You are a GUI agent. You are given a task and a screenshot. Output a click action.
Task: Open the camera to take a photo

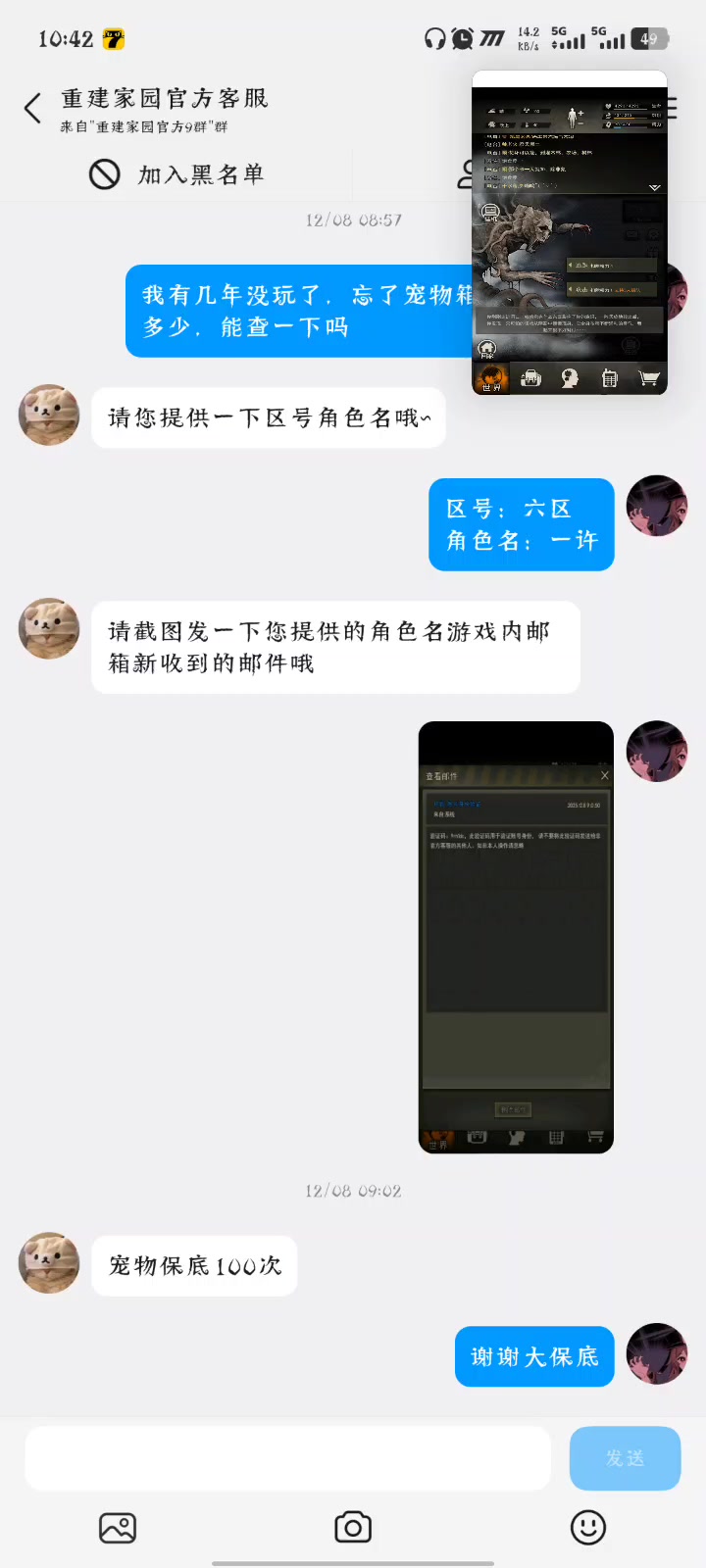click(353, 1528)
